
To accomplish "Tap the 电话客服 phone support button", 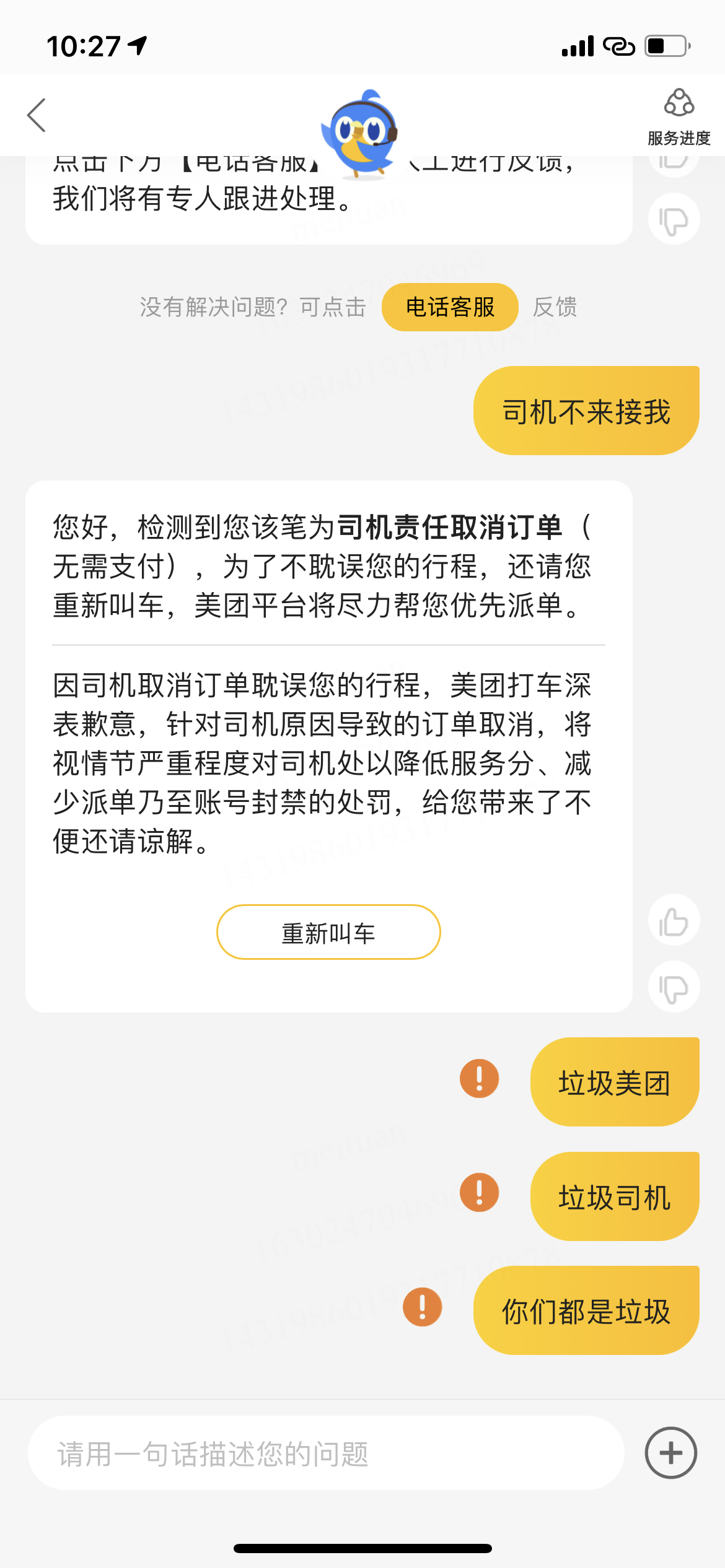I will 449,307.
